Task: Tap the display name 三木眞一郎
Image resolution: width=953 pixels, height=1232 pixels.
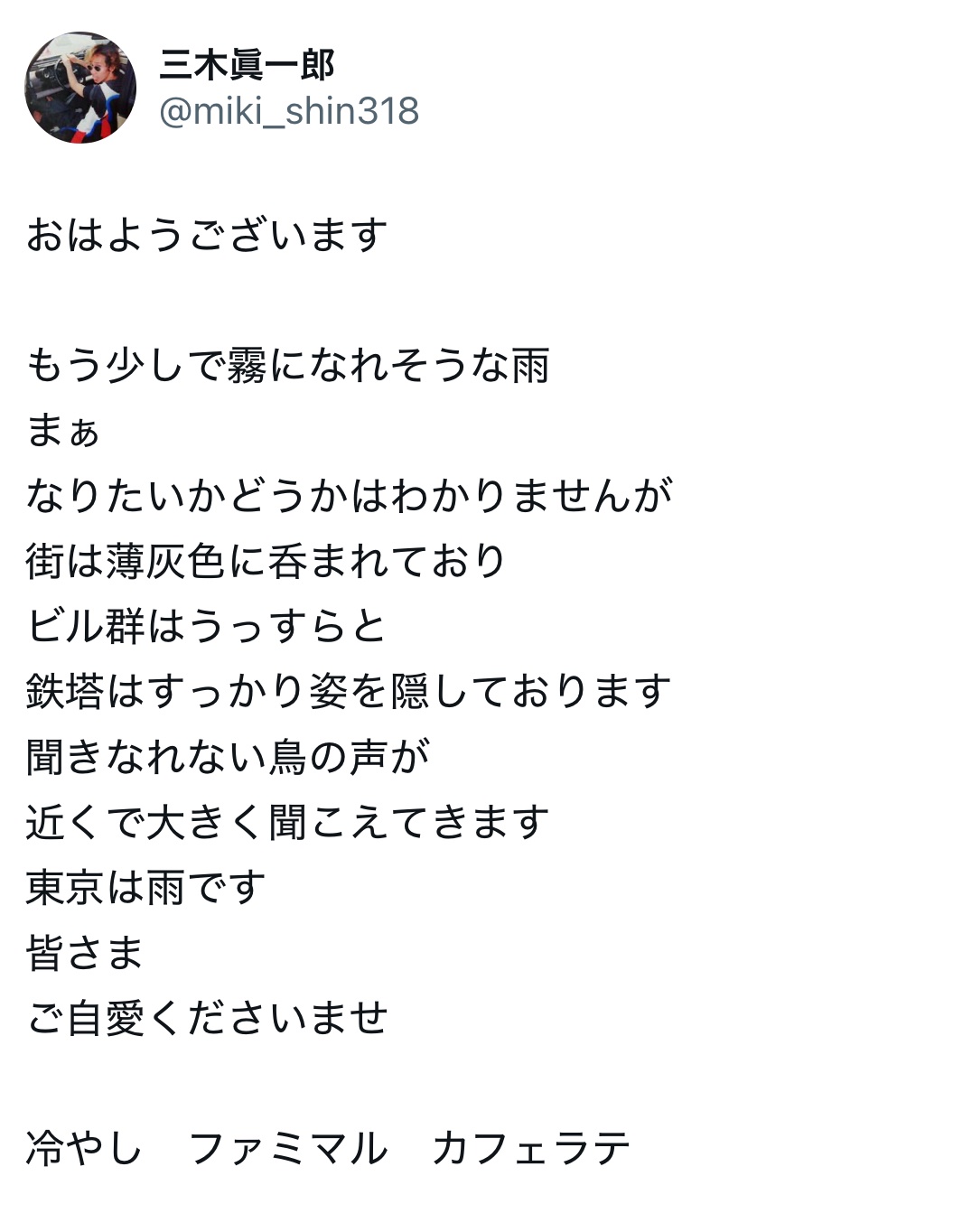Action: click(x=247, y=65)
